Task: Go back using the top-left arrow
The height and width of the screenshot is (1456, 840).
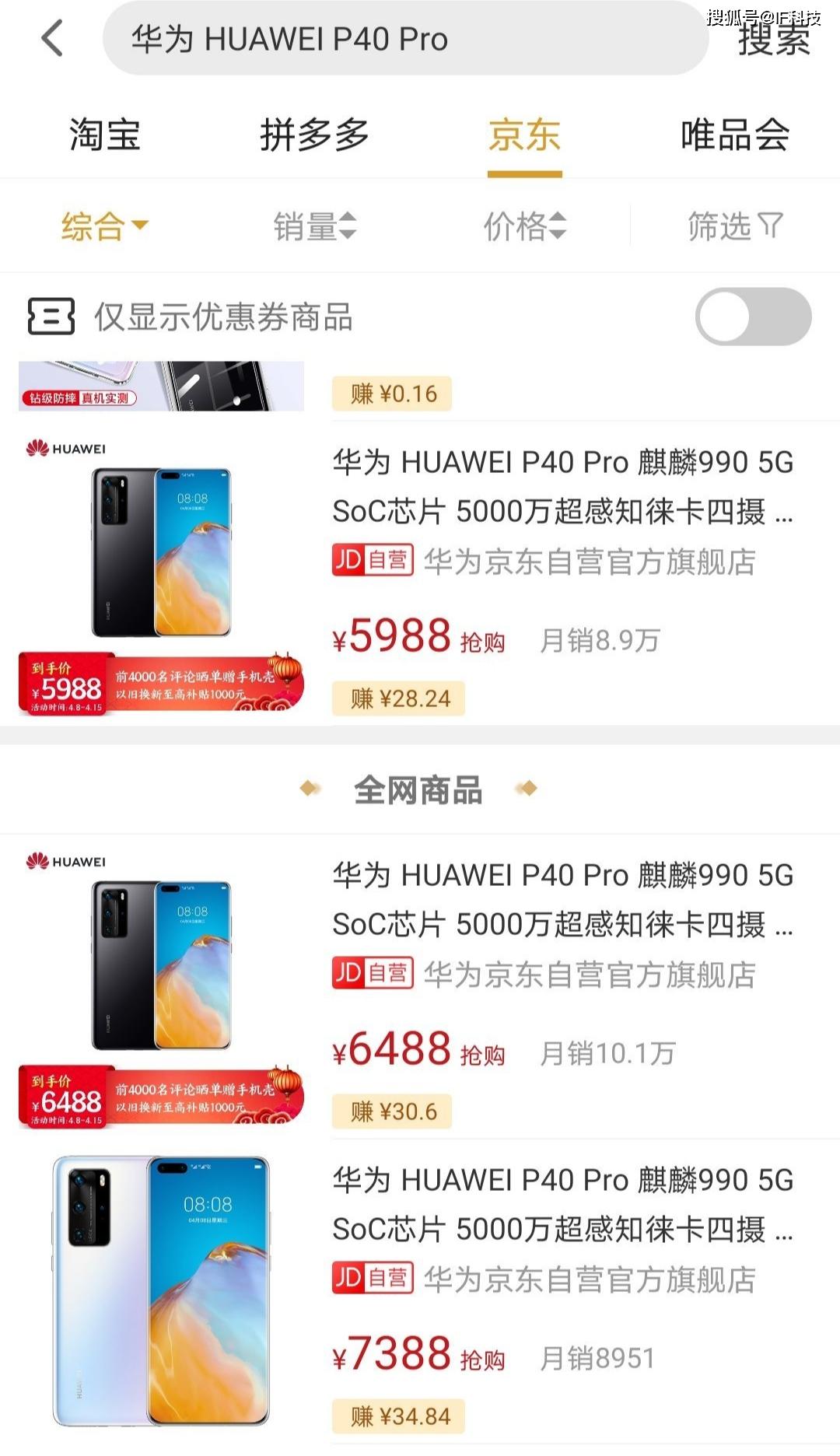Action: pos(52,38)
